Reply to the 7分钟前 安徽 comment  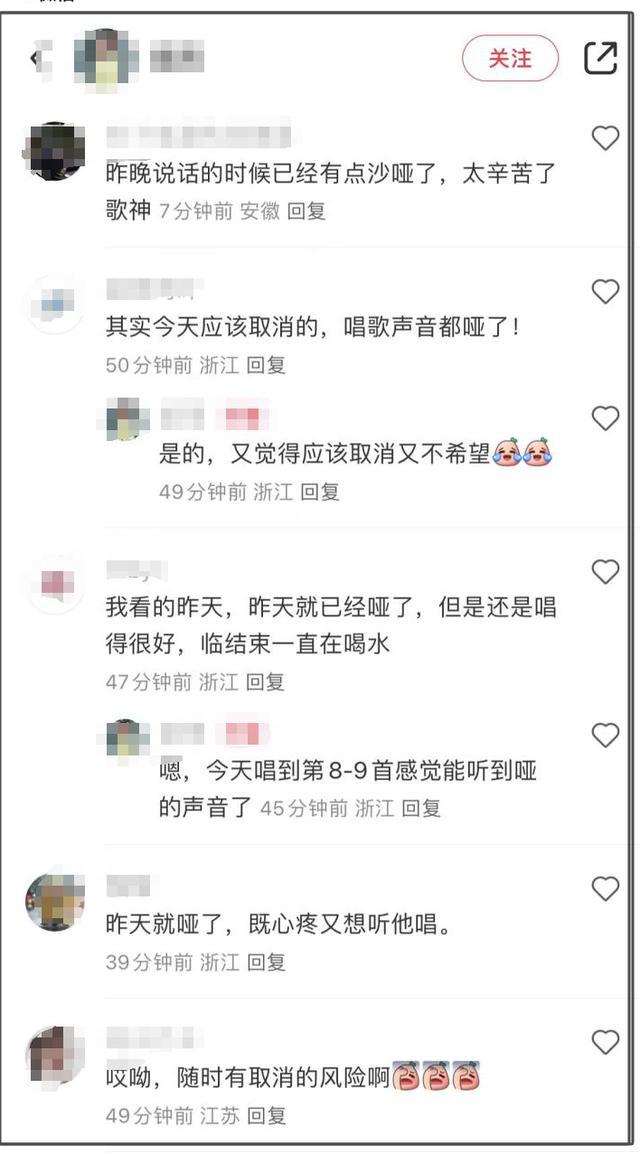tap(306, 211)
